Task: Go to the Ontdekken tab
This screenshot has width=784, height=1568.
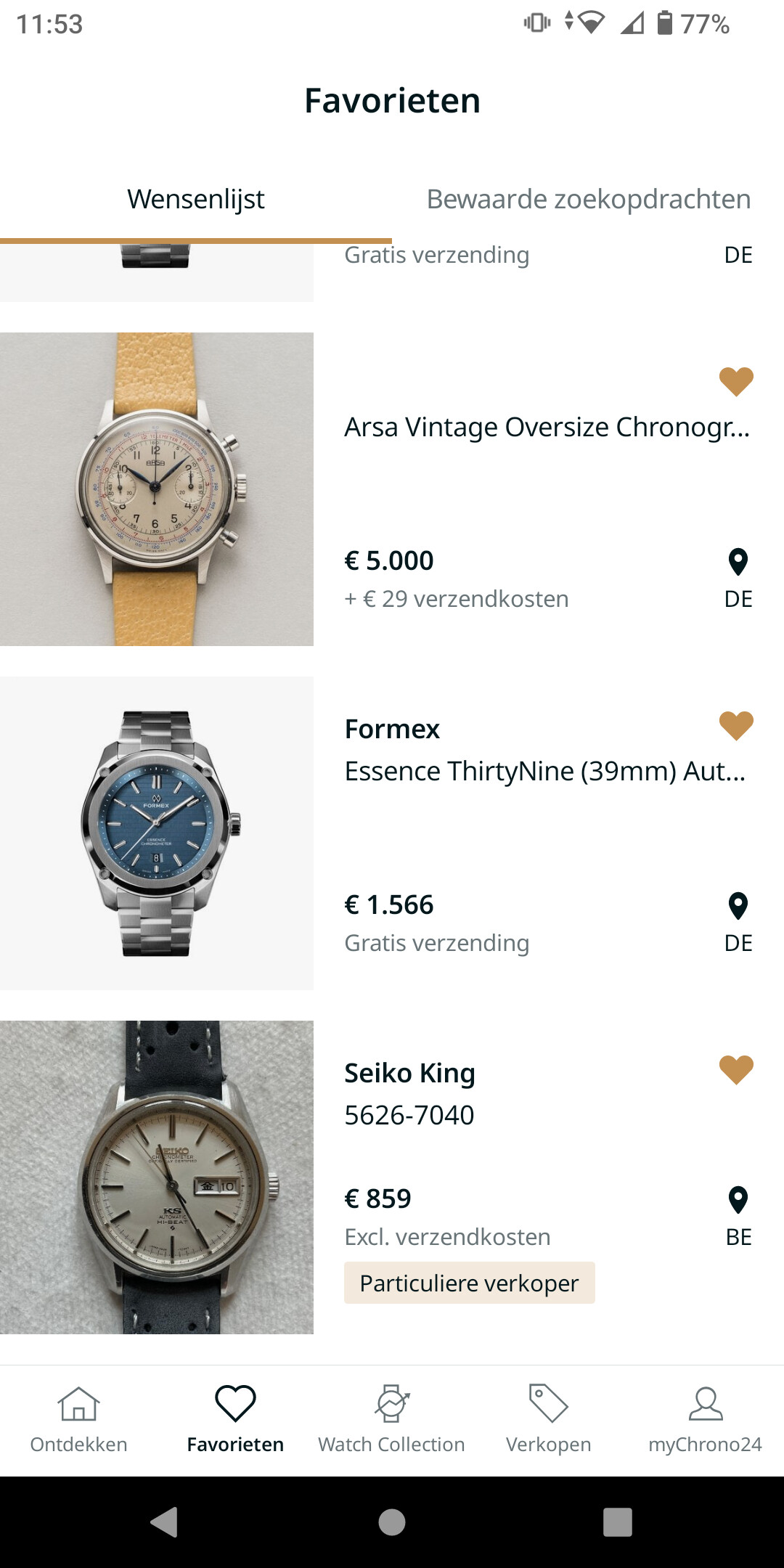Action: [78, 1421]
